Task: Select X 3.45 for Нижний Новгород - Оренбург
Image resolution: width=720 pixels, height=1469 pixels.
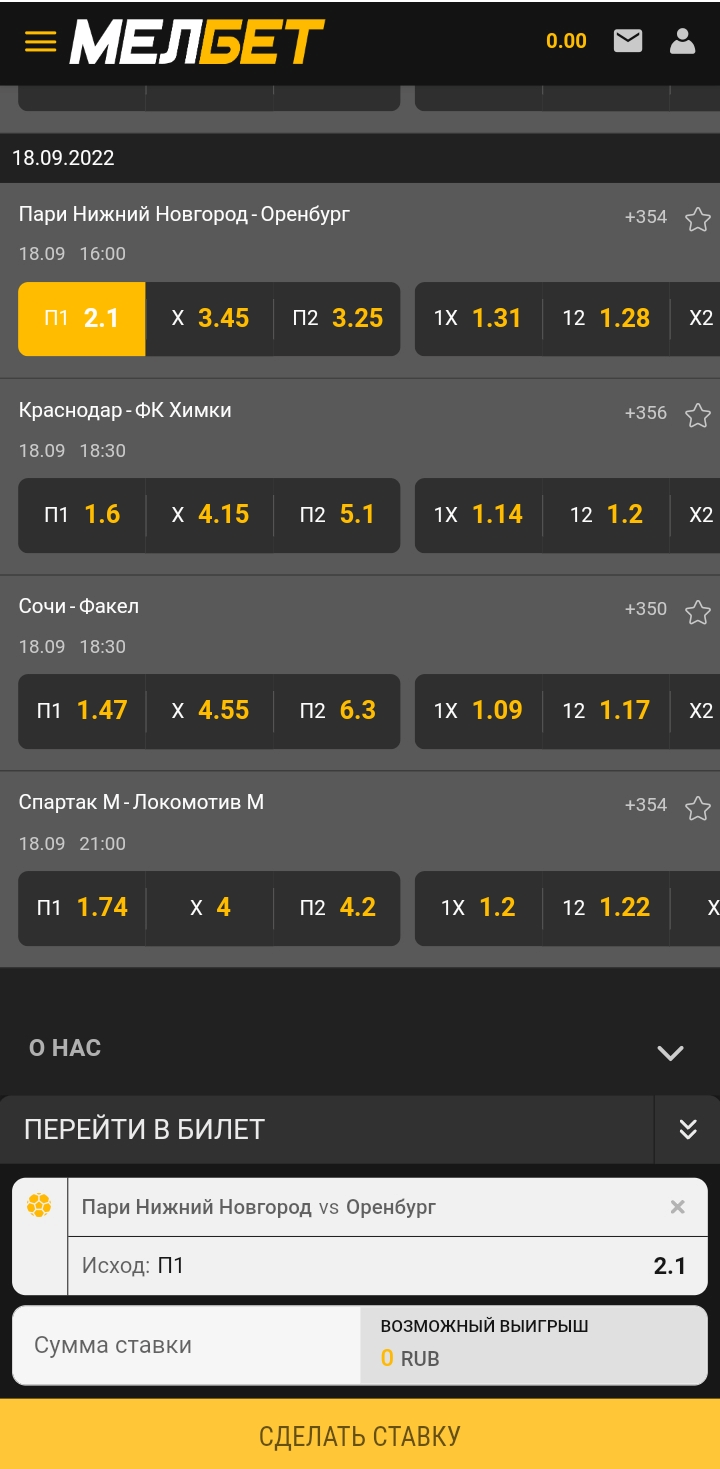Action: (210, 319)
